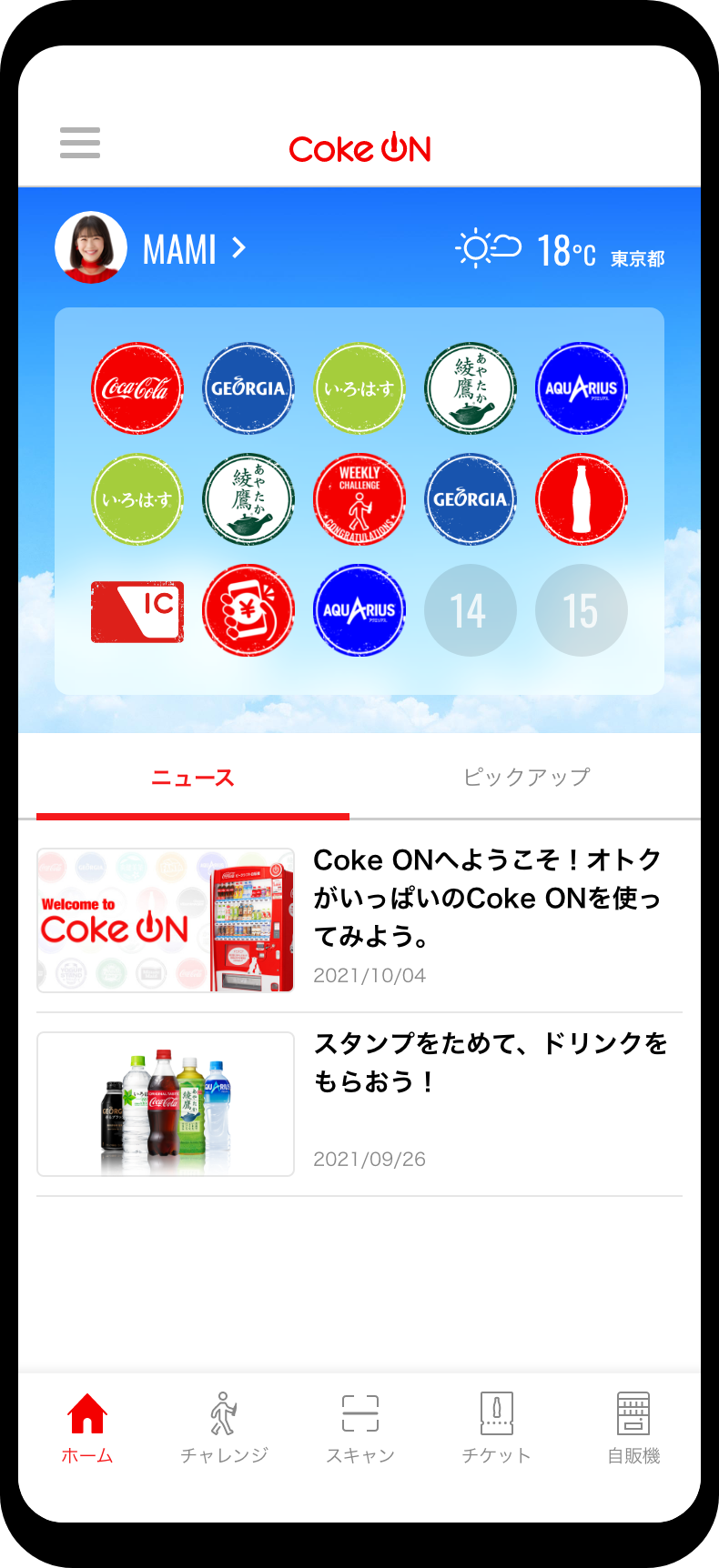Image resolution: width=719 pixels, height=1568 pixels.
Task: Switch to the ニュース tab
Action: tap(193, 779)
